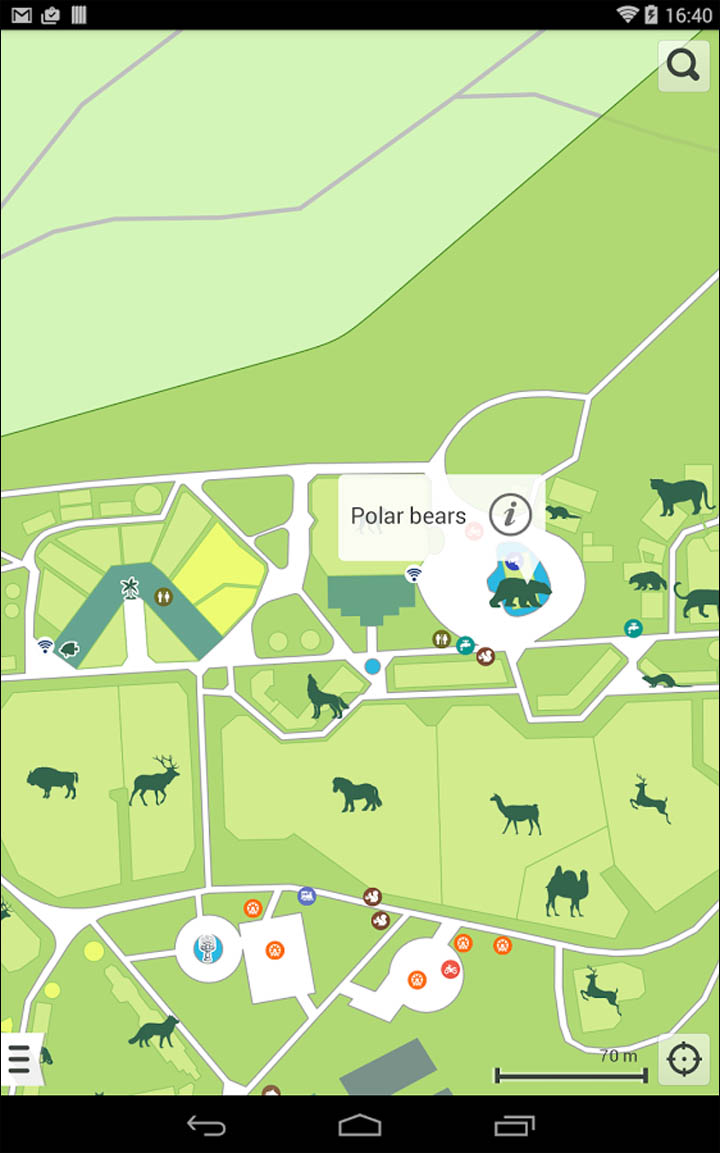Tap the camel enclosure marker
This screenshot has width=720, height=1153.
(x=567, y=890)
